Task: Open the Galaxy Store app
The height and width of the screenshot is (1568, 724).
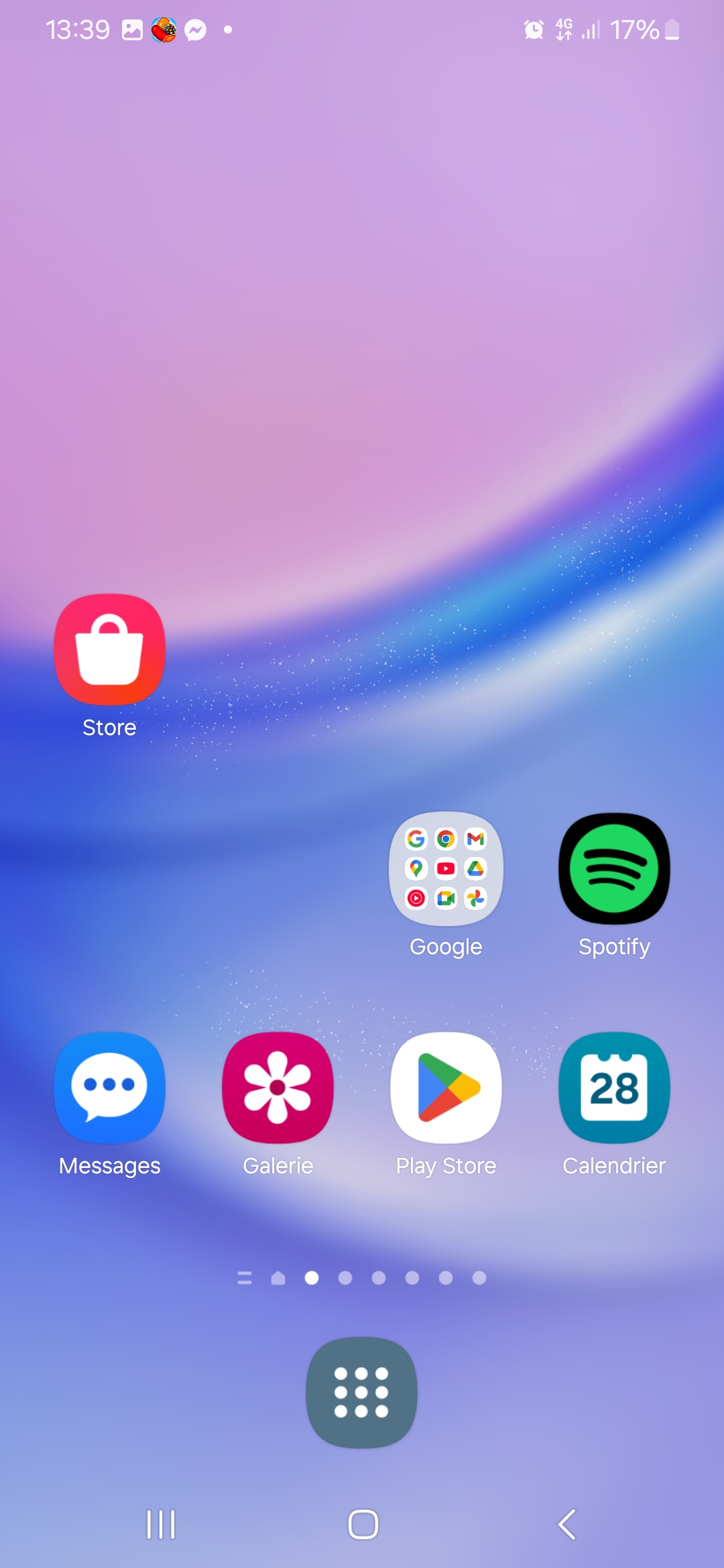Action: pos(109,649)
